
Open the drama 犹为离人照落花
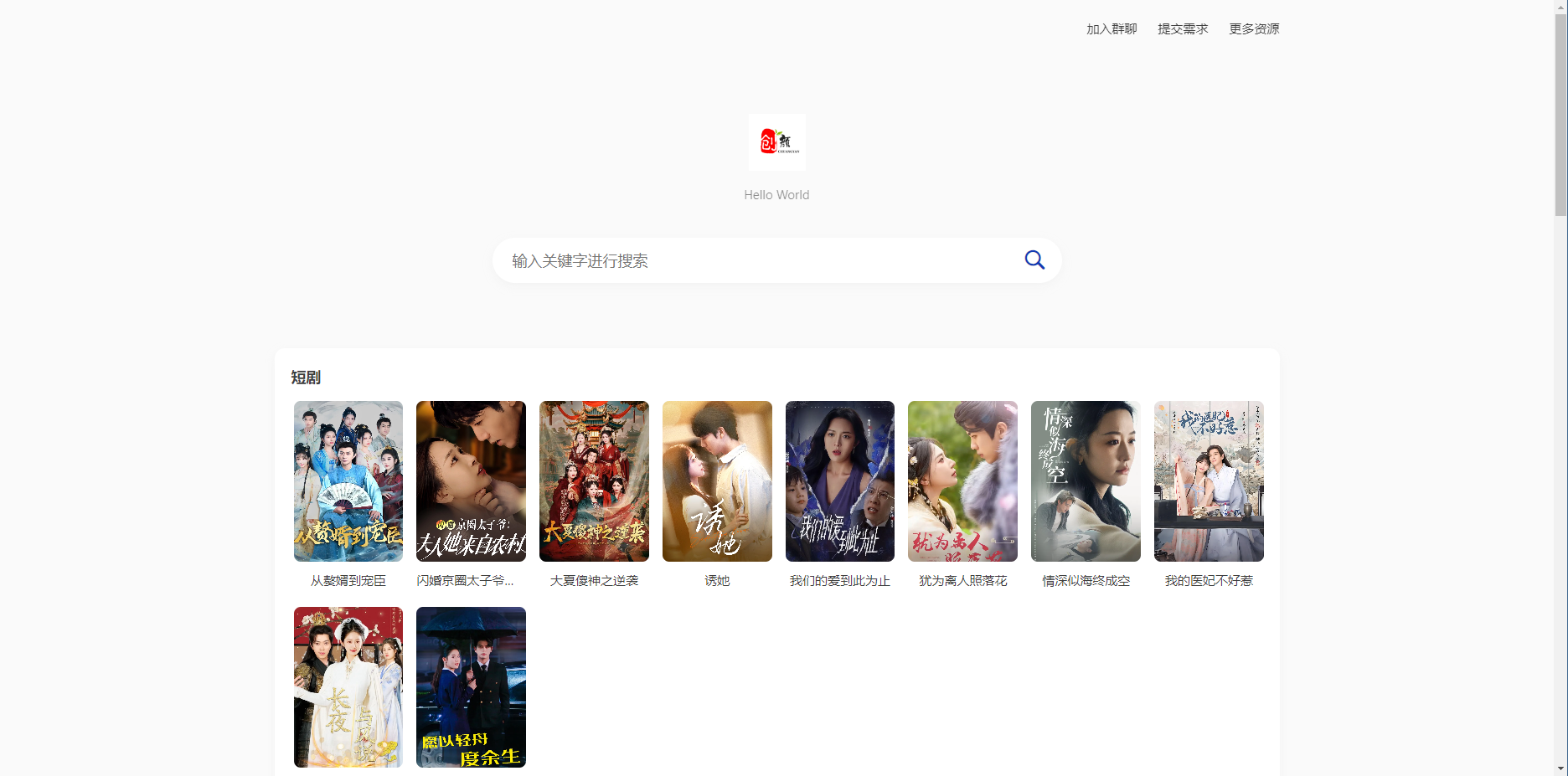(x=962, y=481)
